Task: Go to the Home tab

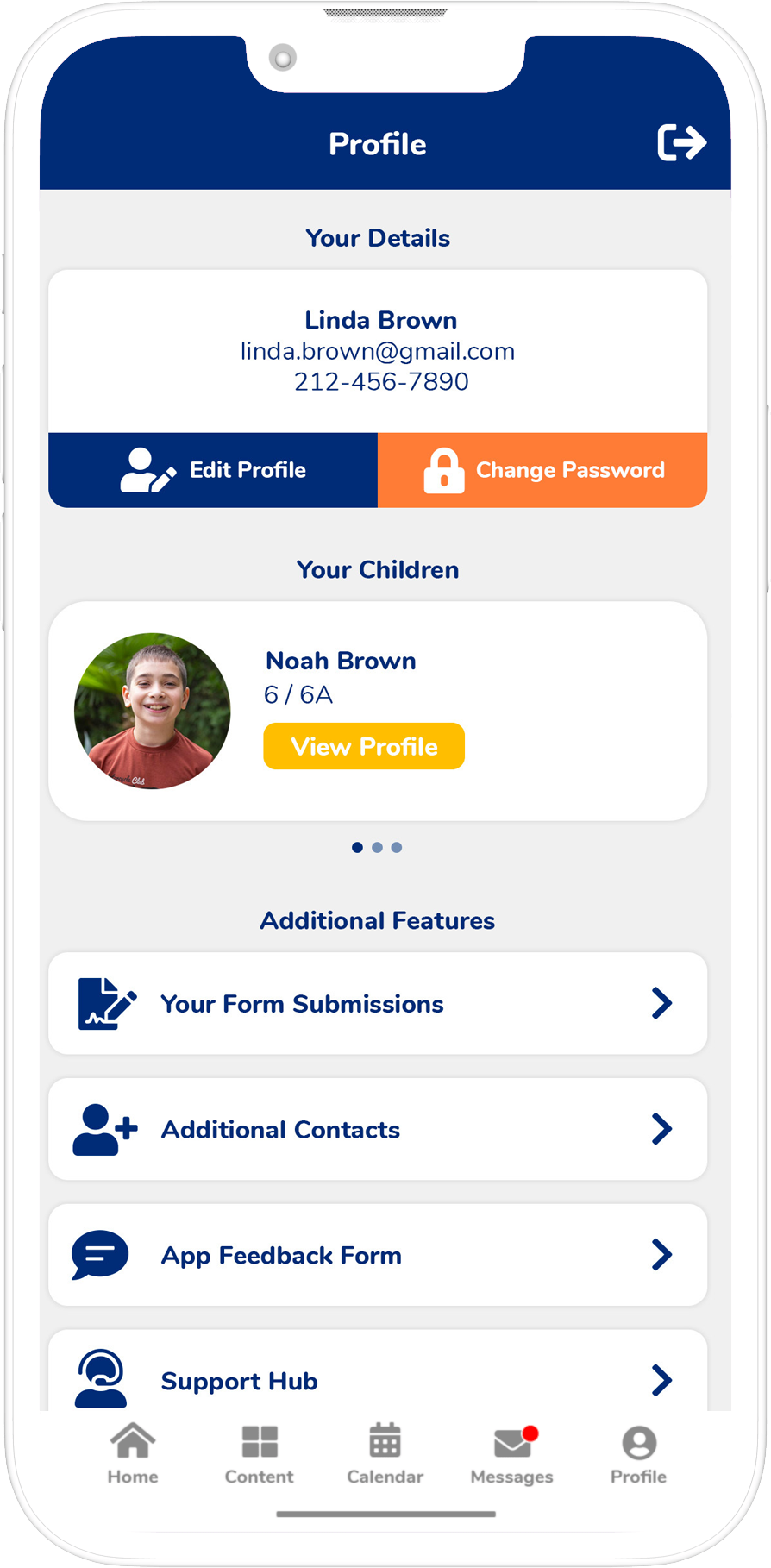Action: click(x=133, y=1454)
